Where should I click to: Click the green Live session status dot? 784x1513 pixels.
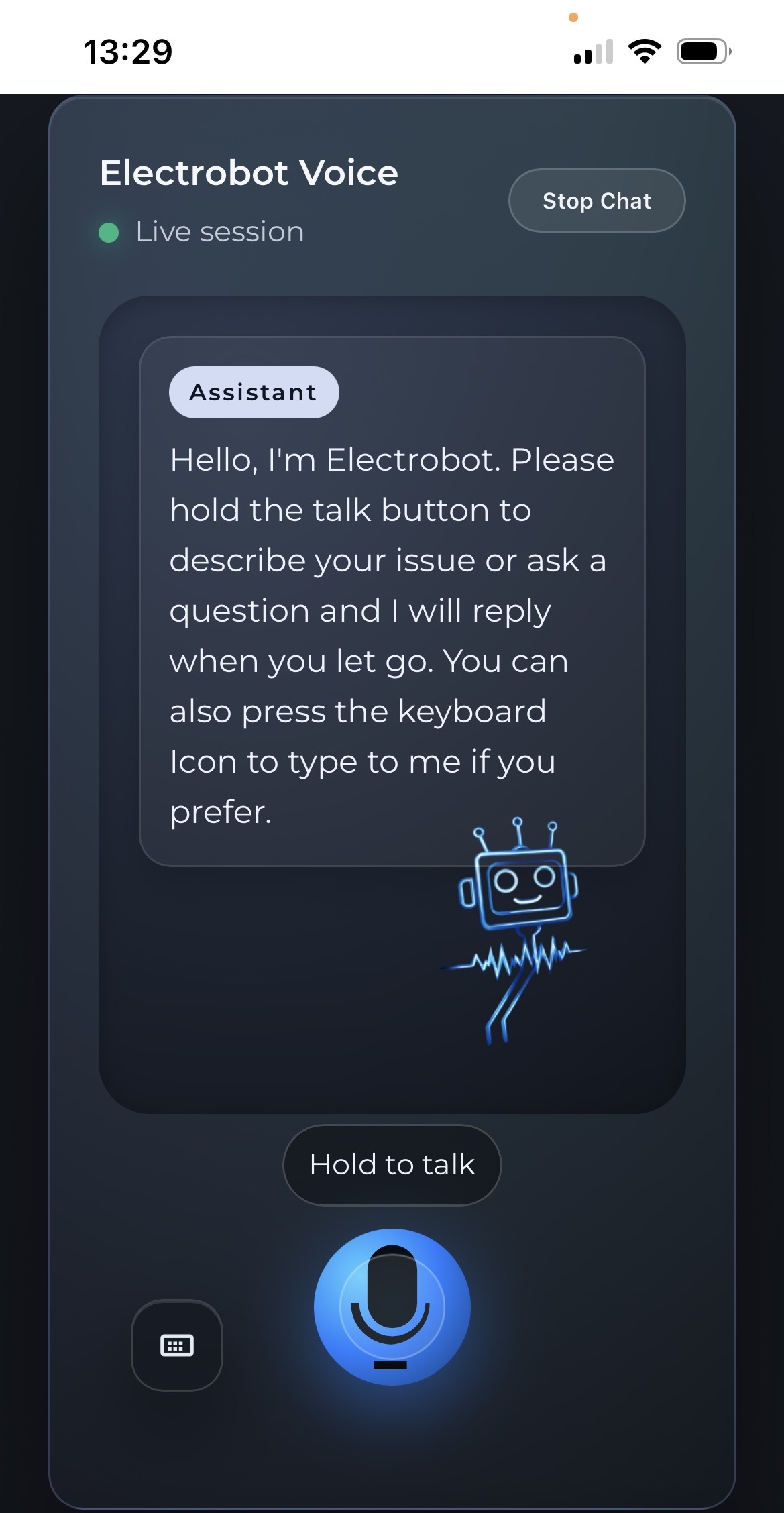pyautogui.click(x=109, y=231)
